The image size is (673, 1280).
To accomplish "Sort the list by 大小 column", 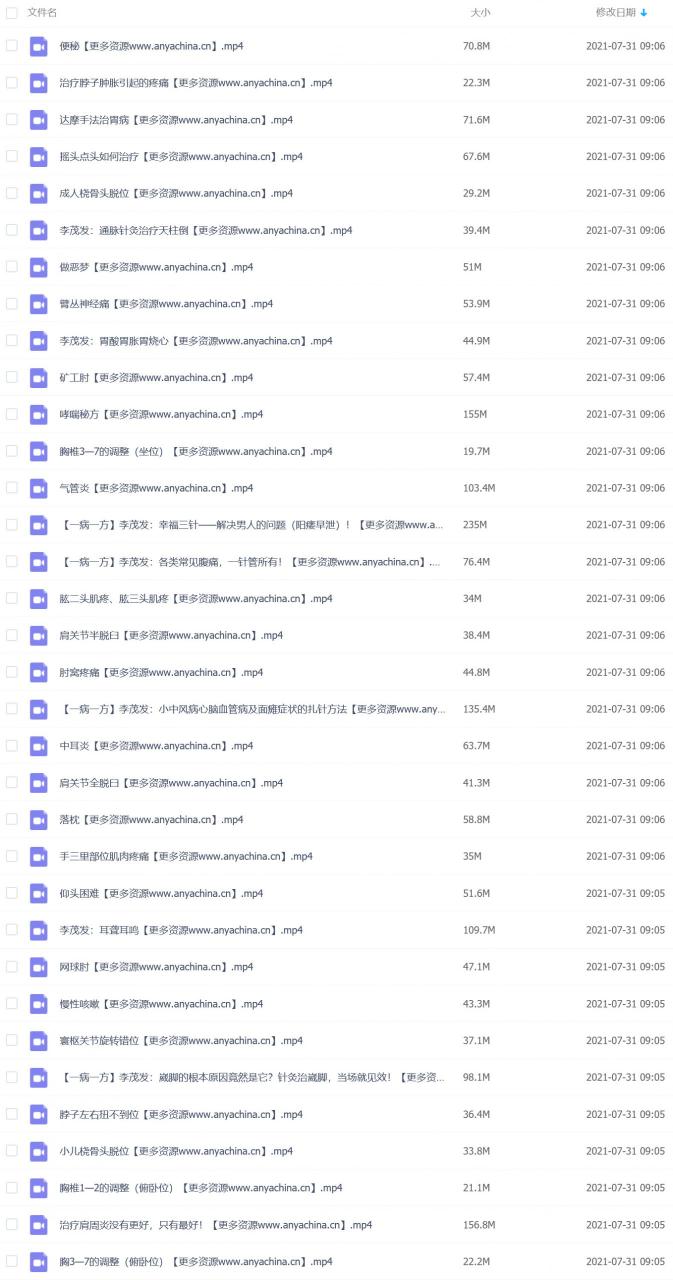I will point(480,12).
